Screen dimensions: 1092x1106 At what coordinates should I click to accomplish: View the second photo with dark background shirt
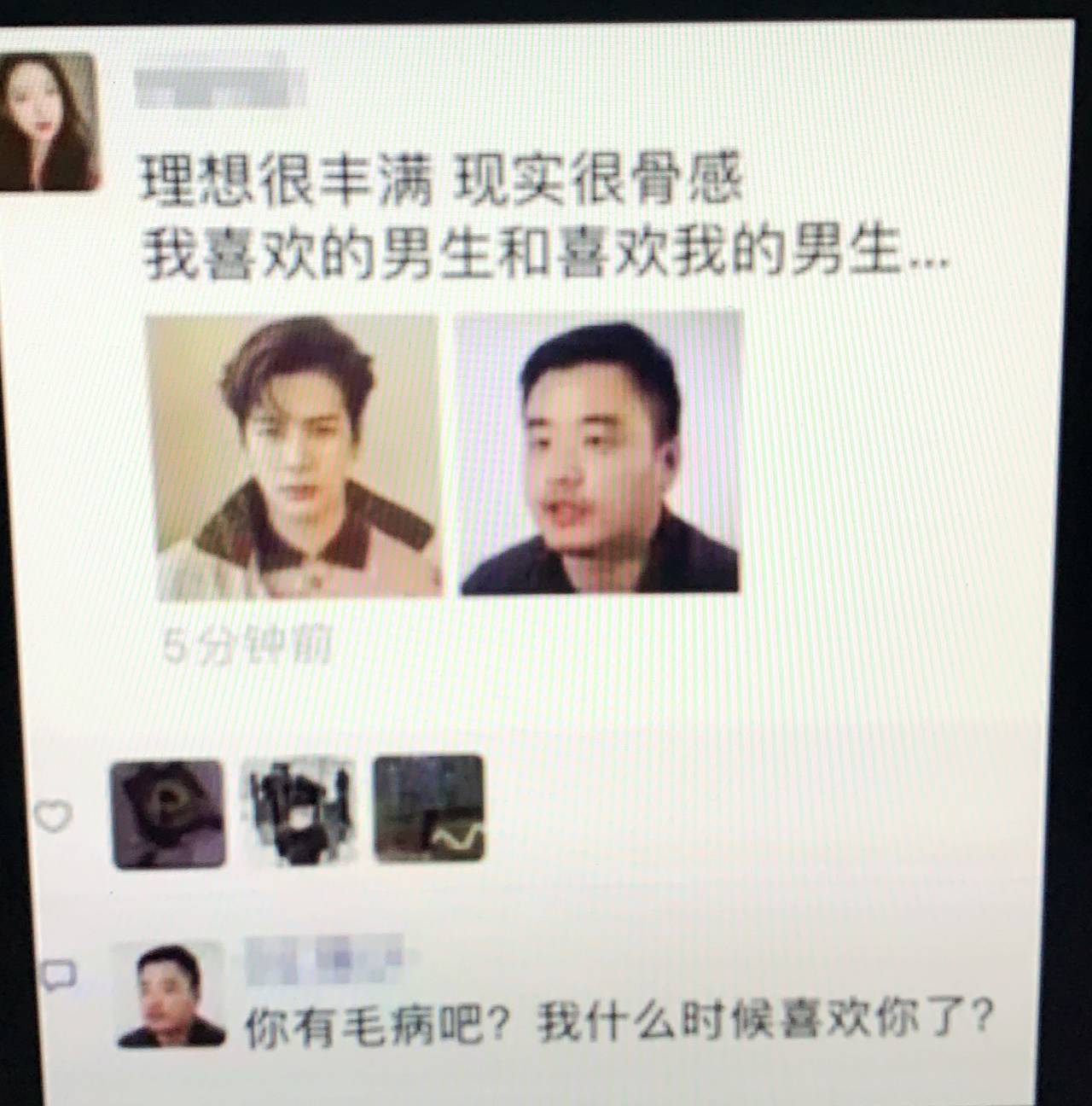pyautogui.click(x=600, y=453)
